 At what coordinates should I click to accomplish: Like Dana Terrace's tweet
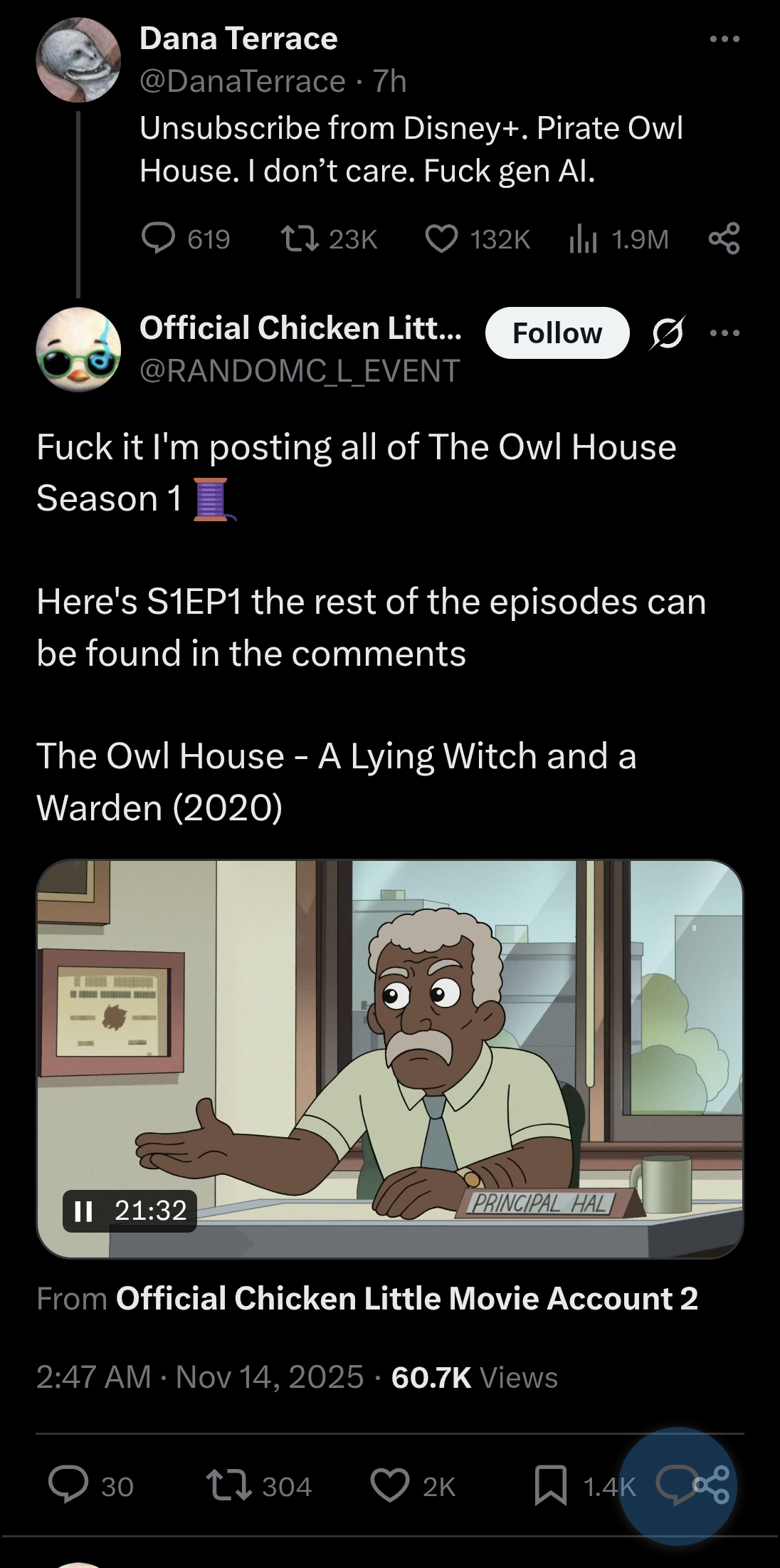(x=441, y=239)
